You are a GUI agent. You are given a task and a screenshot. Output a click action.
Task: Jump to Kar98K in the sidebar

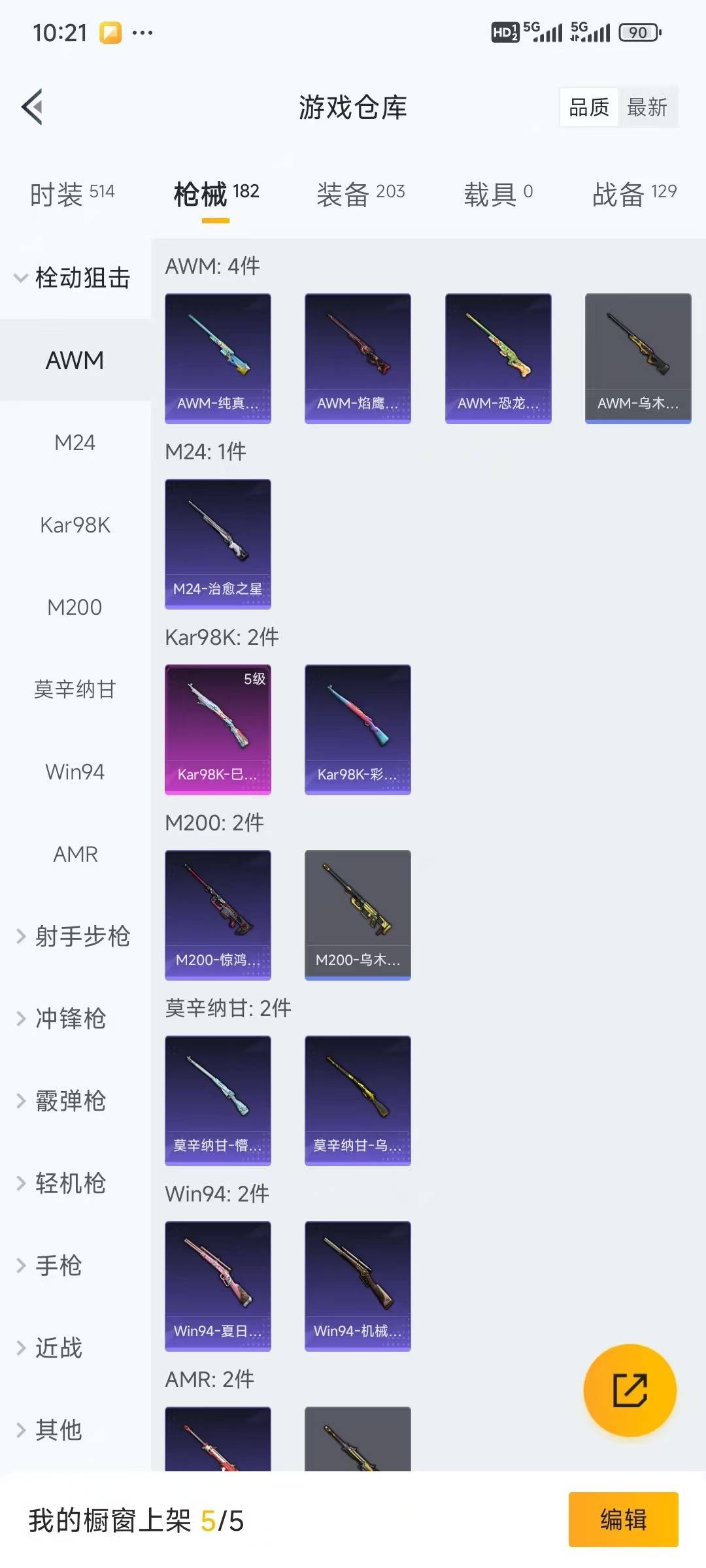click(x=75, y=525)
